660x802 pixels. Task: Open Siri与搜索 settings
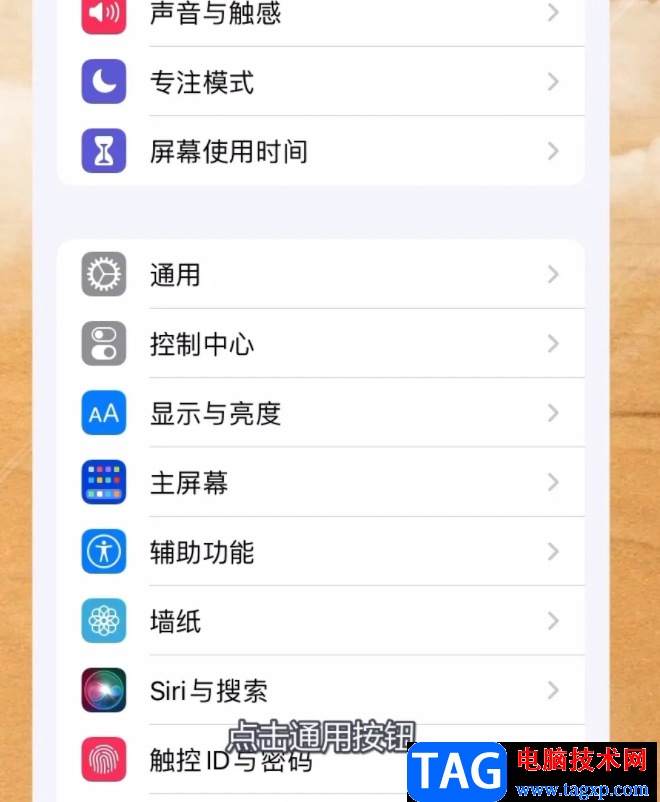[320, 690]
